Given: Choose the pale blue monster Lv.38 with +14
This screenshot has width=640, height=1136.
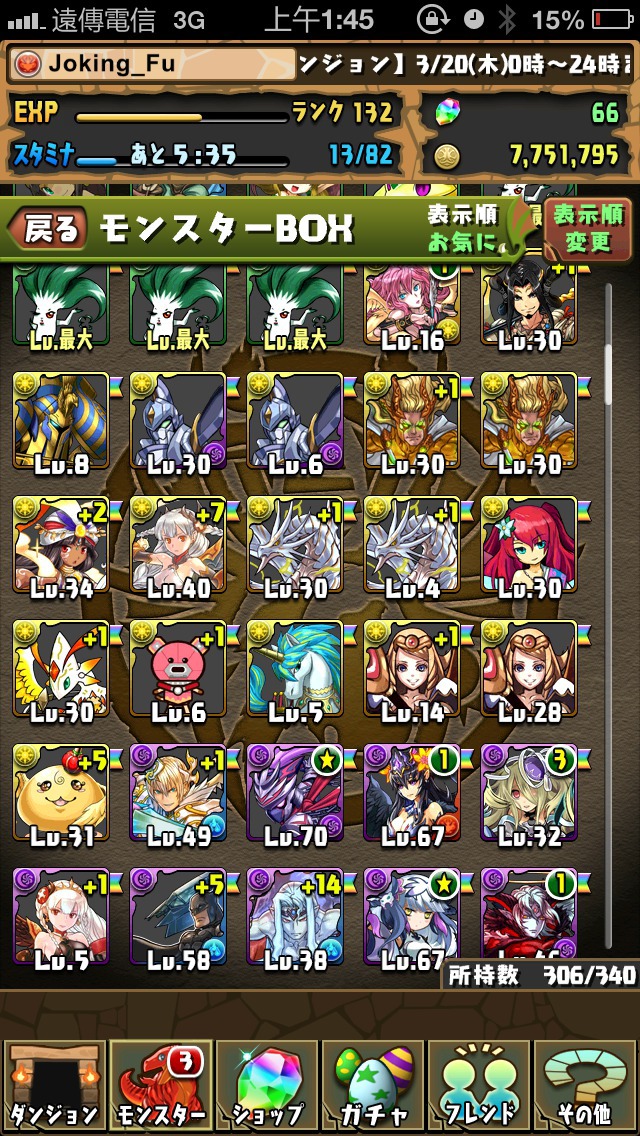Looking at the screenshot, I should pos(295,920).
